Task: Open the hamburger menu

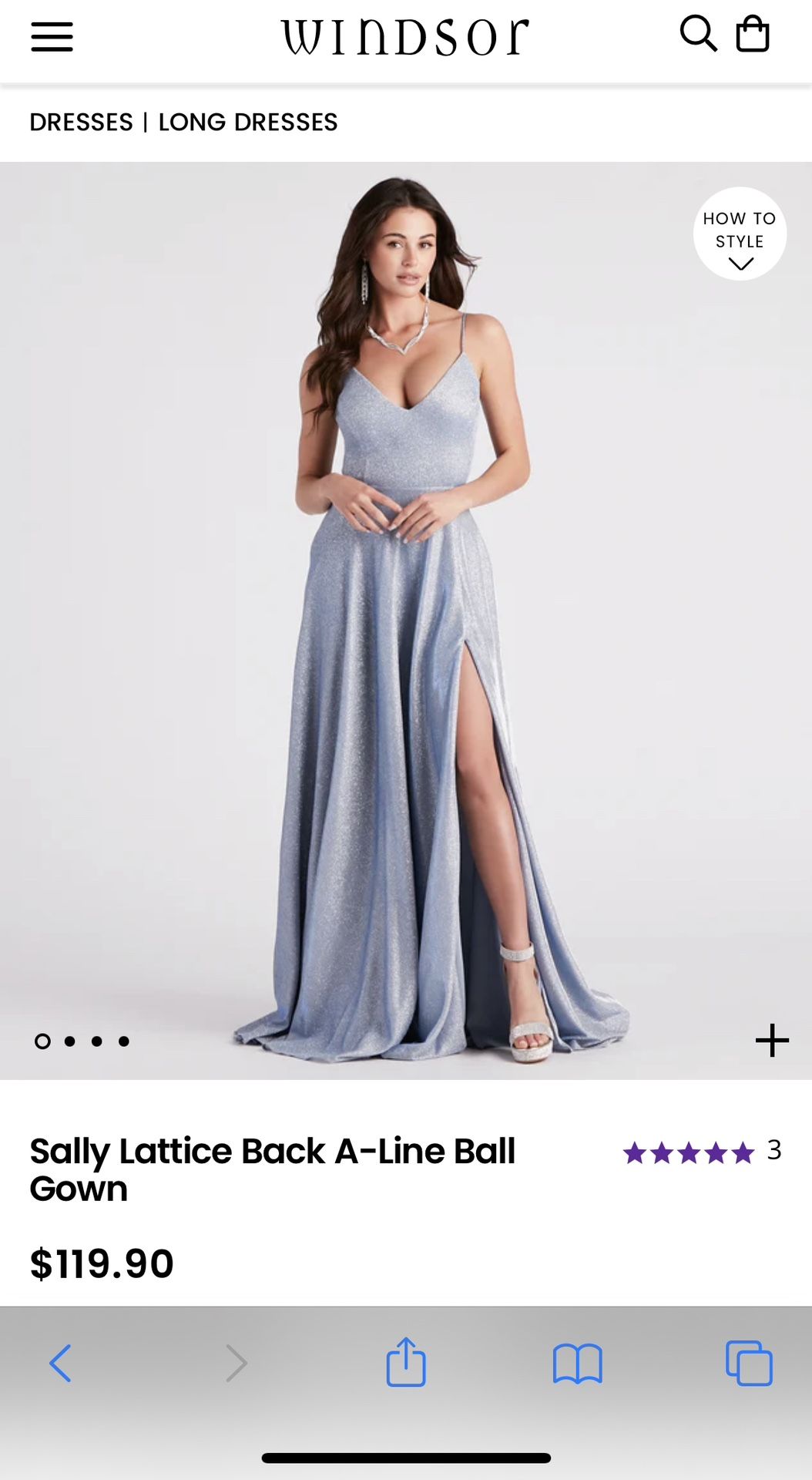Action: 52,36
